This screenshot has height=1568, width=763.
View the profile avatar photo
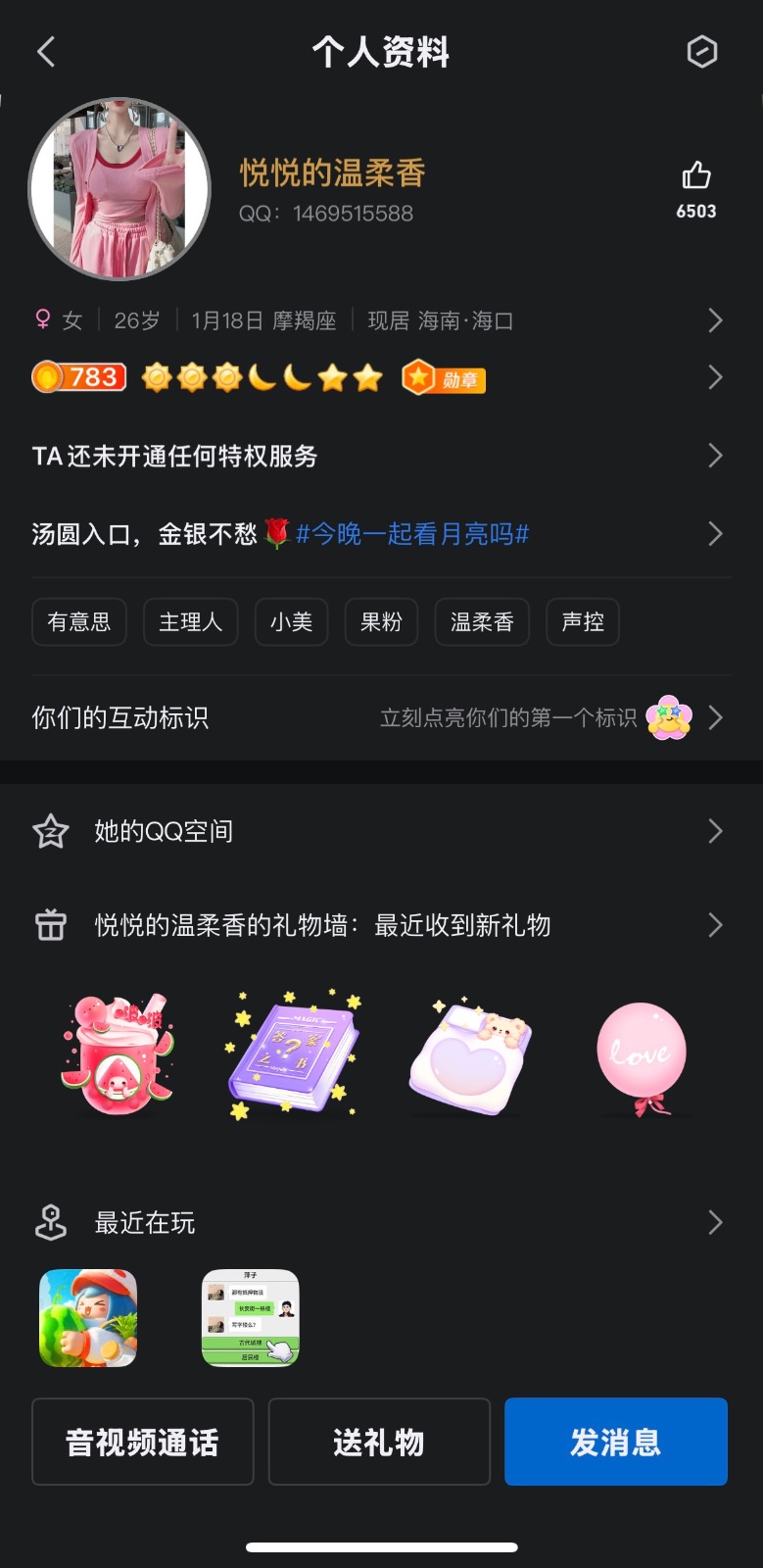(x=119, y=188)
